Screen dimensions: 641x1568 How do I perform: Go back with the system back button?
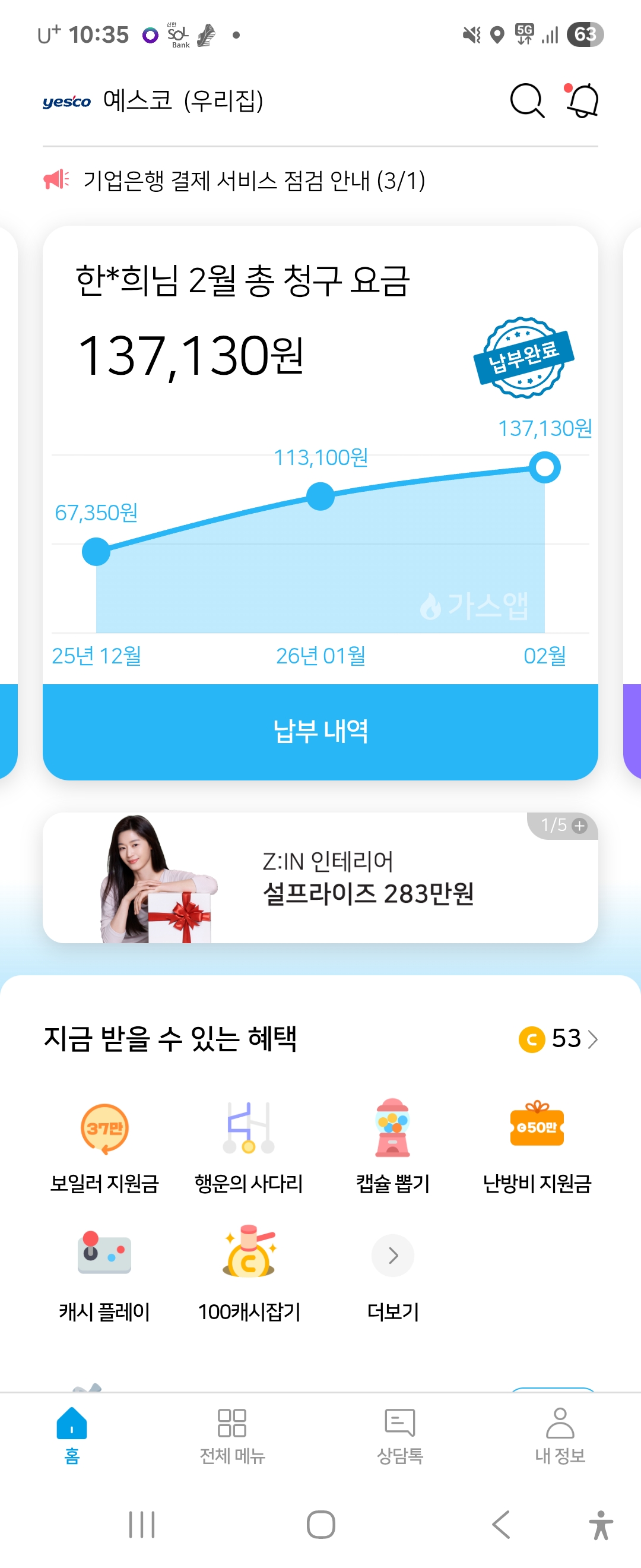(x=500, y=1525)
